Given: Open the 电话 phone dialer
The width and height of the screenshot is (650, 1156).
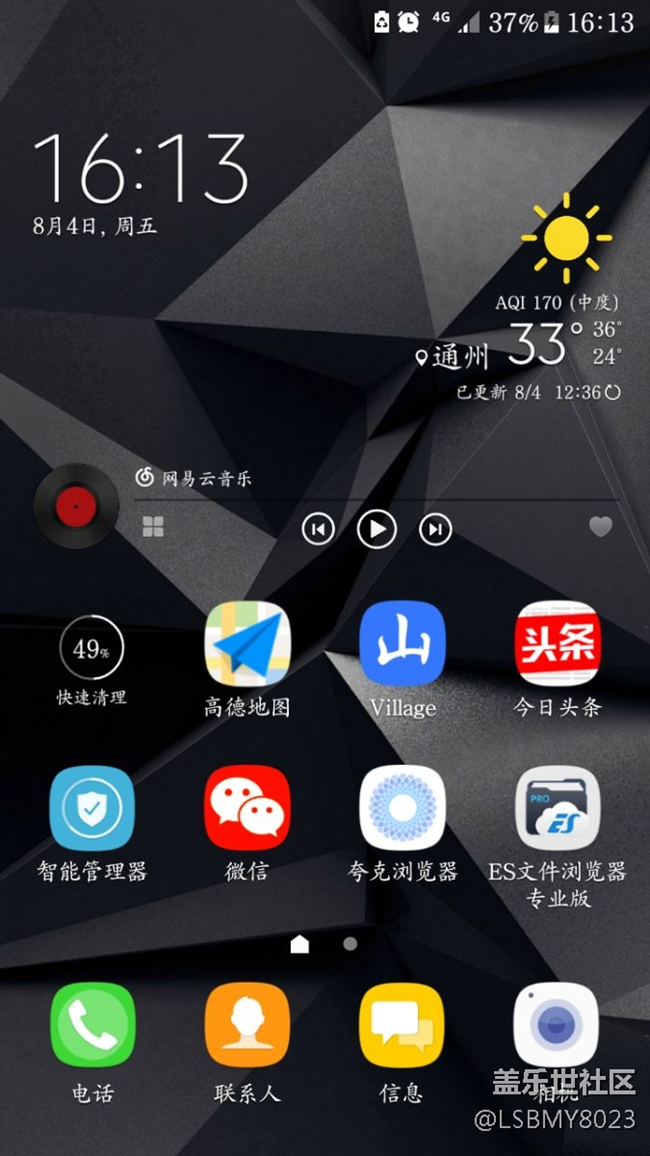Looking at the screenshot, I should point(92,1025).
